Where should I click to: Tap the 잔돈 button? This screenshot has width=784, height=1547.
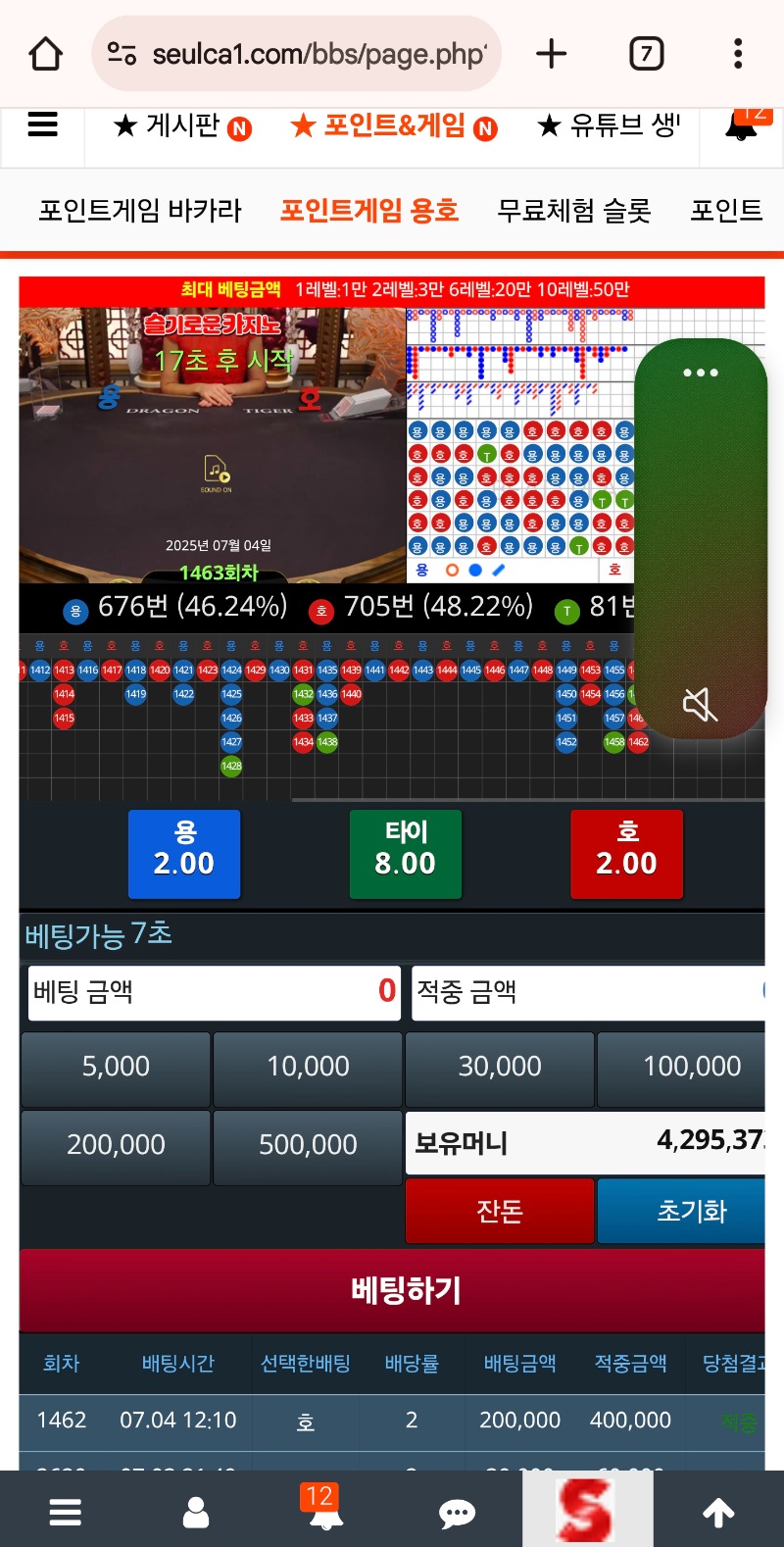click(x=500, y=1212)
